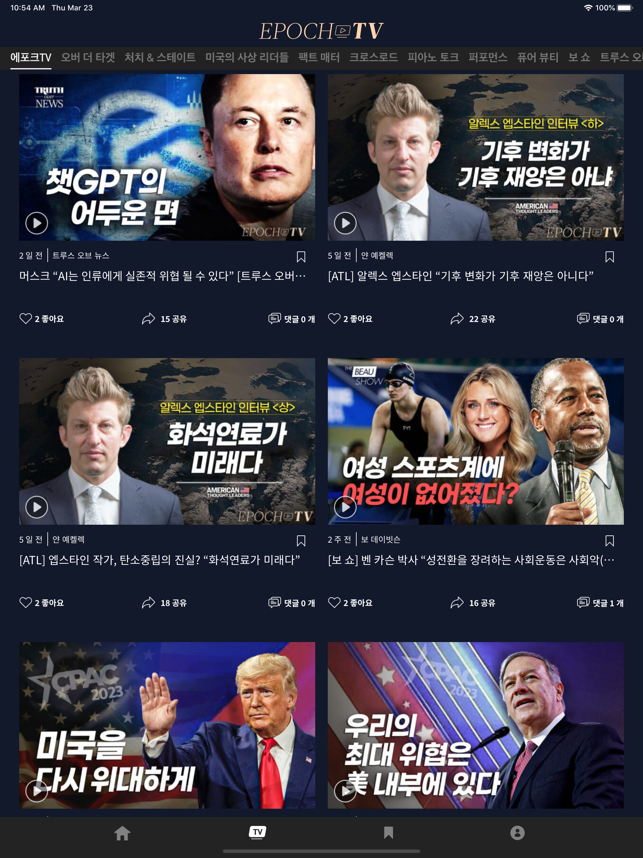Select the 미국의 사상 리더들 tab
The image size is (643, 858).
[247, 58]
